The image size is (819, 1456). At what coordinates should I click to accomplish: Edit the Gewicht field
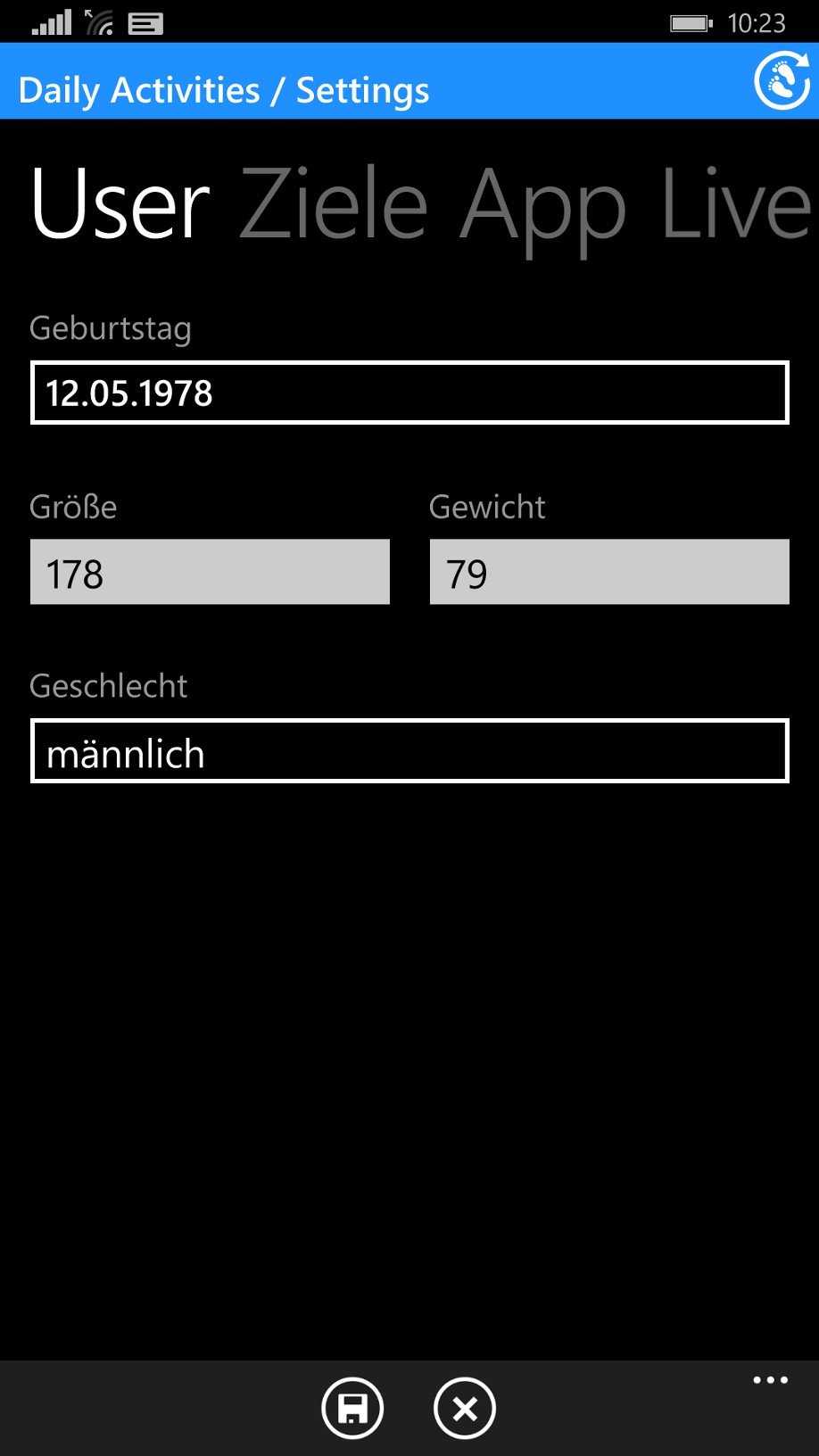point(609,572)
